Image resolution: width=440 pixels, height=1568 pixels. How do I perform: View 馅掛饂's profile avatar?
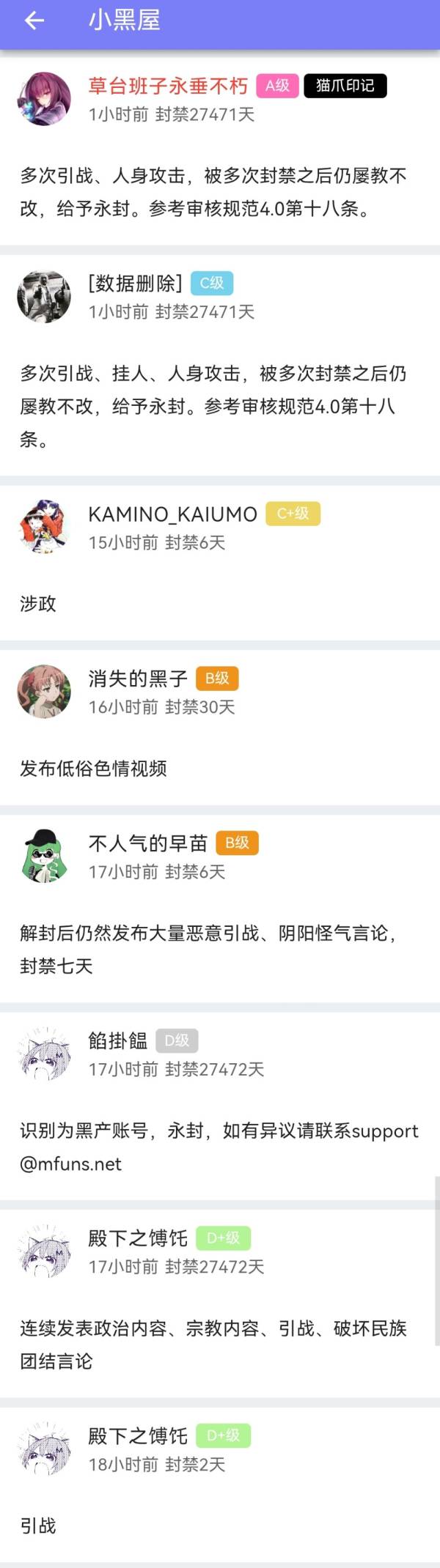pyautogui.click(x=44, y=1054)
